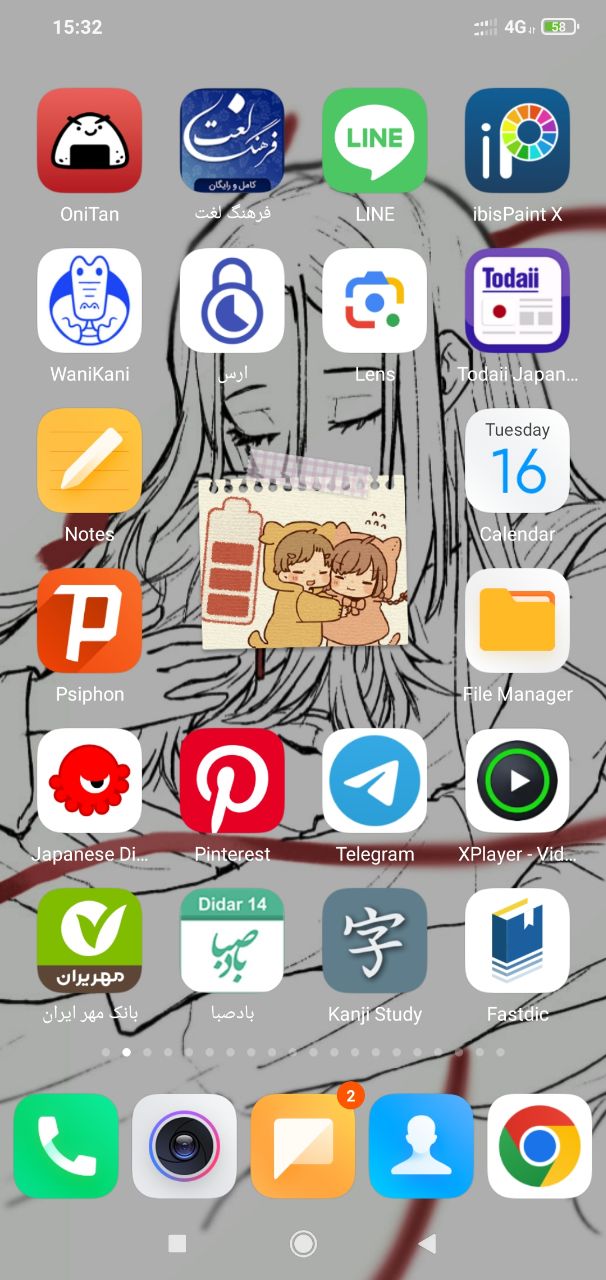Screen dimensions: 606x1280
Task: Launch the Fastdic dictionary
Action: 517,940
